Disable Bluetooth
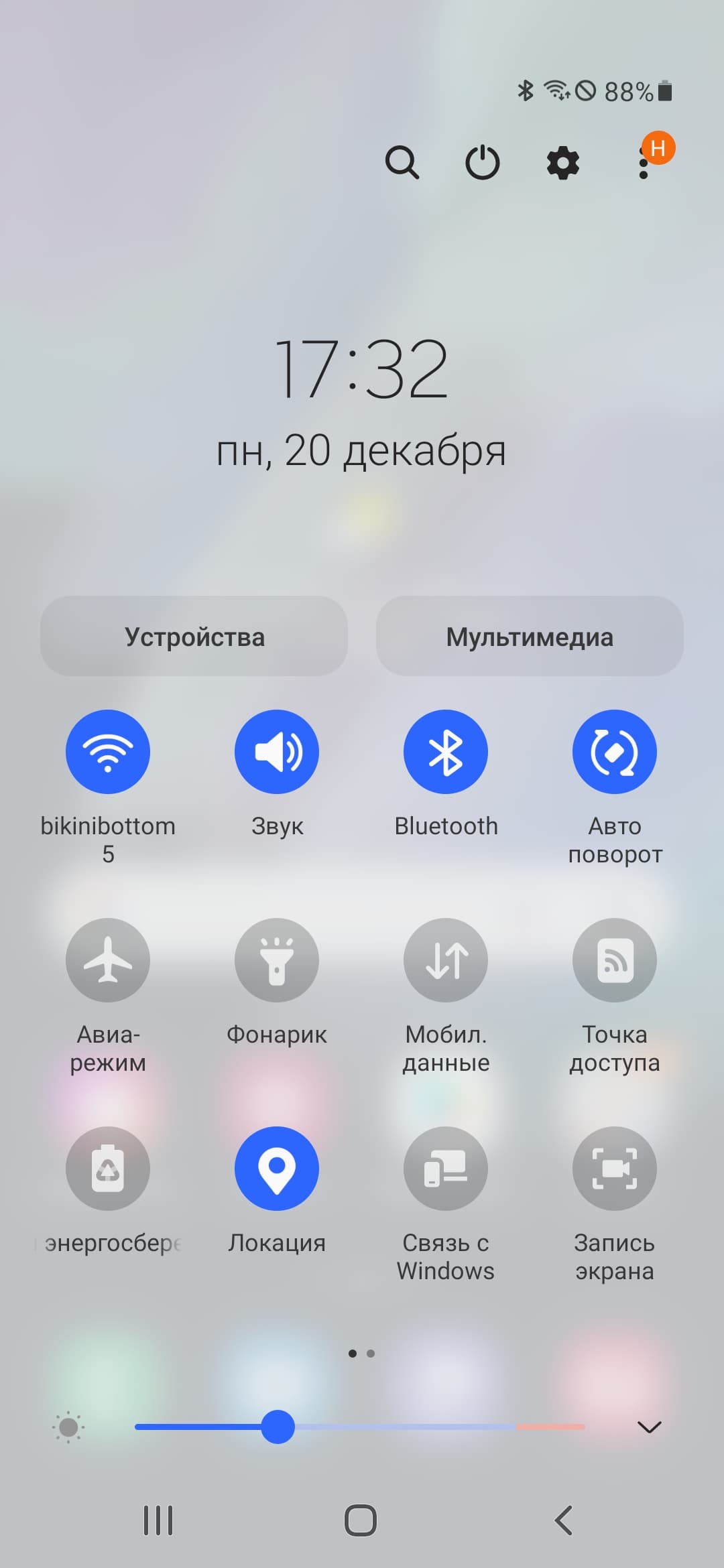Image resolution: width=724 pixels, height=1568 pixels. (446, 752)
